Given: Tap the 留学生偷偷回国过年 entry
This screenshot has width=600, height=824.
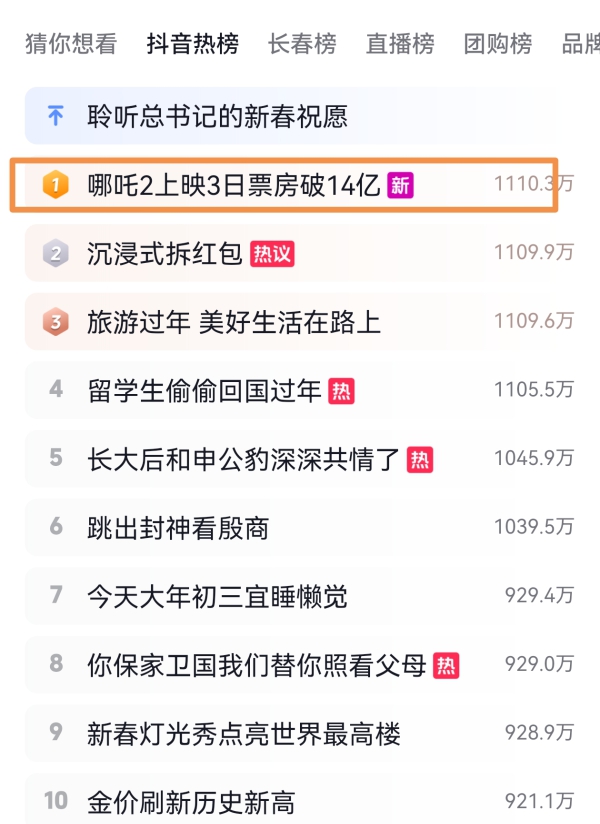Looking at the screenshot, I should coord(300,390).
